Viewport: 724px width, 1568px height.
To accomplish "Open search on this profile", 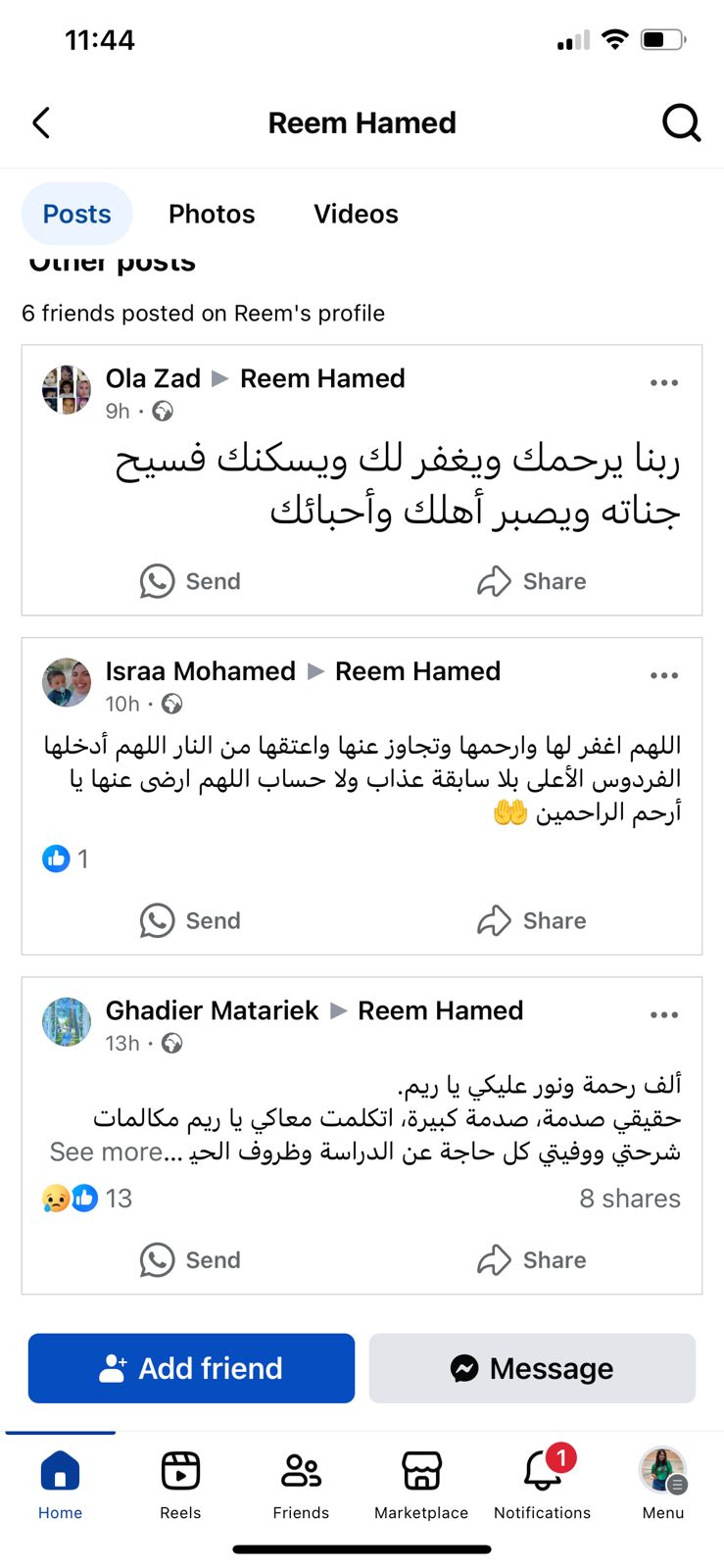I will (x=681, y=123).
